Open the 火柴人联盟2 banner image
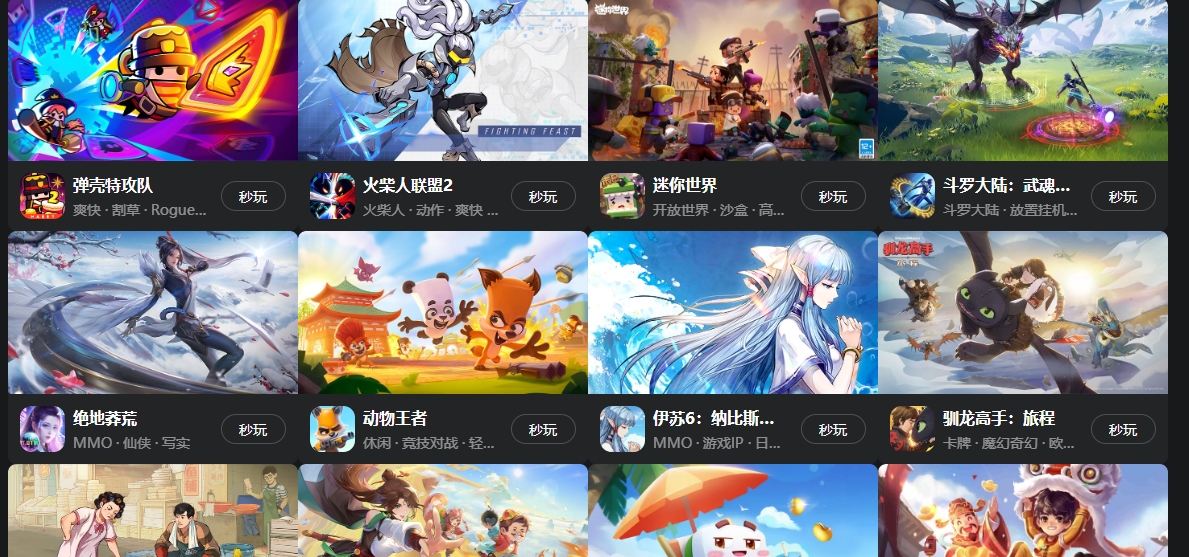The height and width of the screenshot is (557, 1189). coord(442,80)
